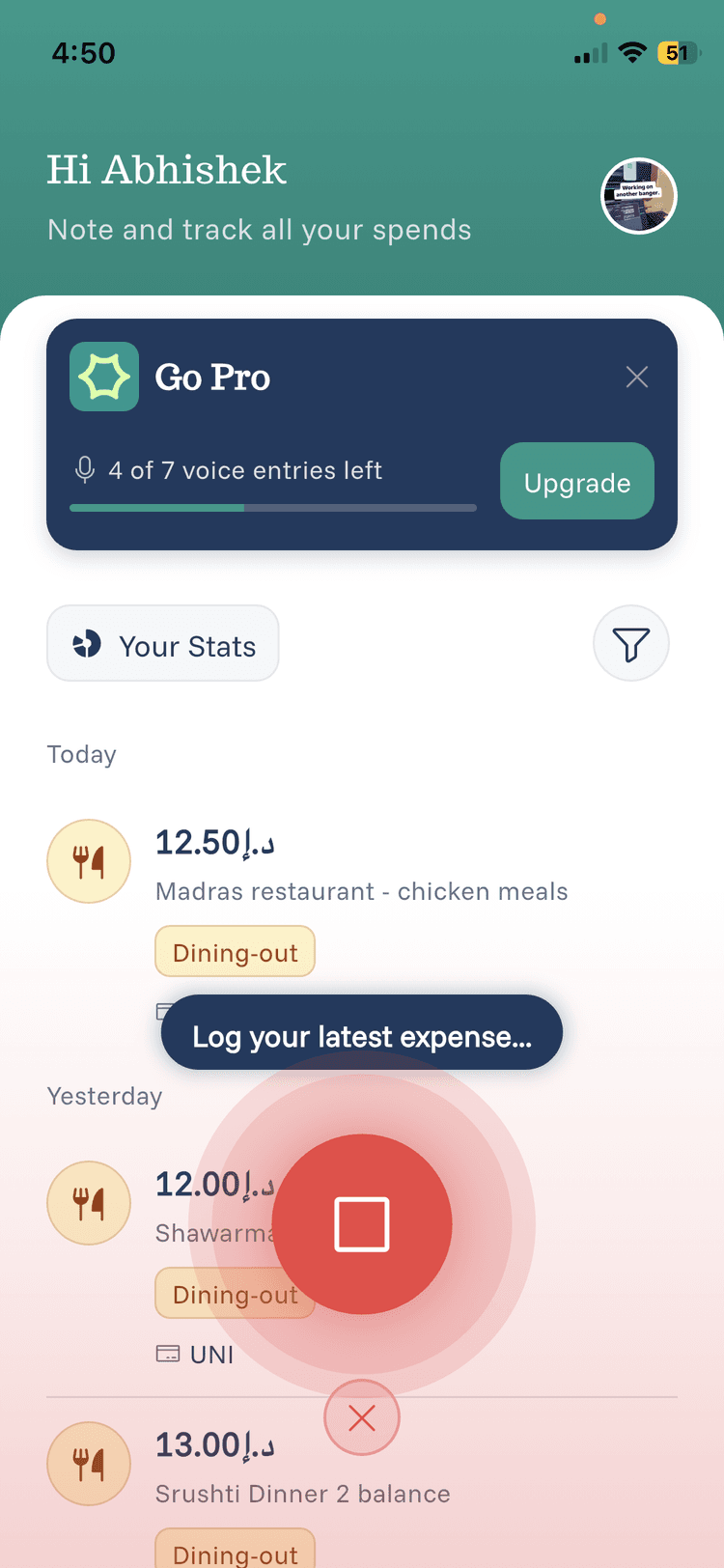This screenshot has height=1568, width=724.
Task: Click the microphone icon on the Go Pro card
Action: click(85, 469)
